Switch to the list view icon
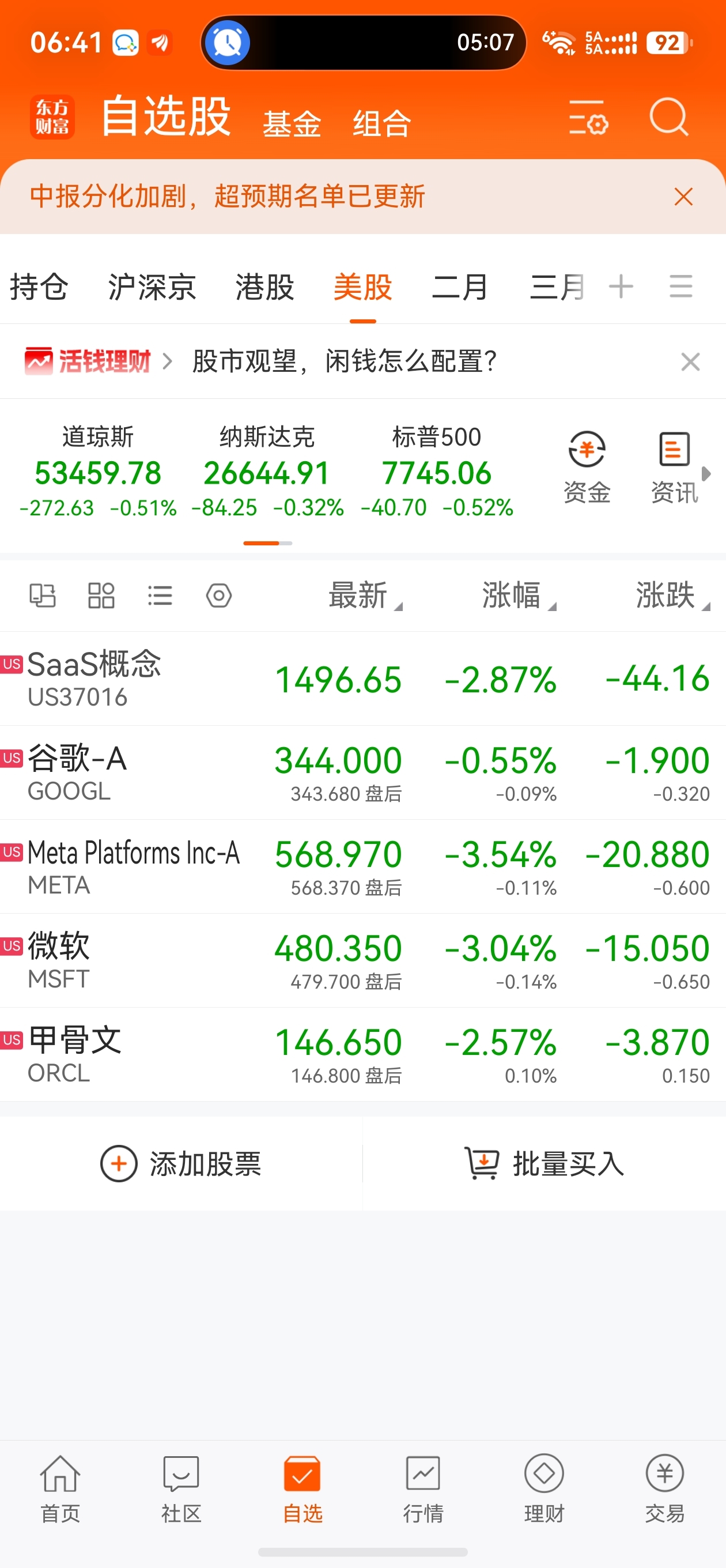 pos(160,595)
